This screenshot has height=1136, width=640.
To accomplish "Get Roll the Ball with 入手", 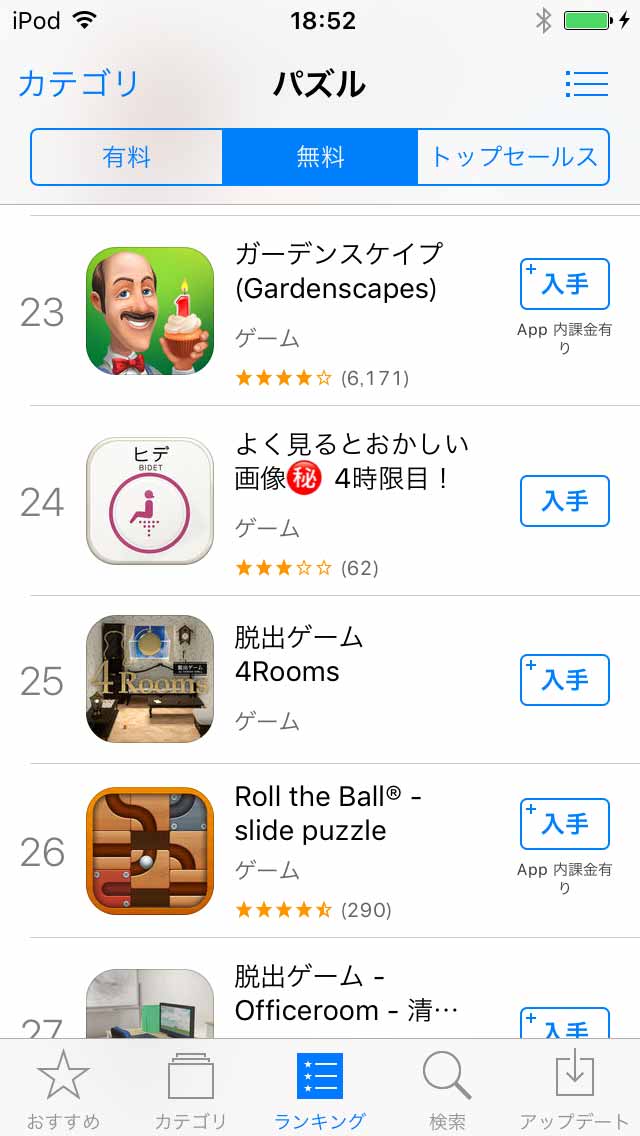I will tap(564, 824).
